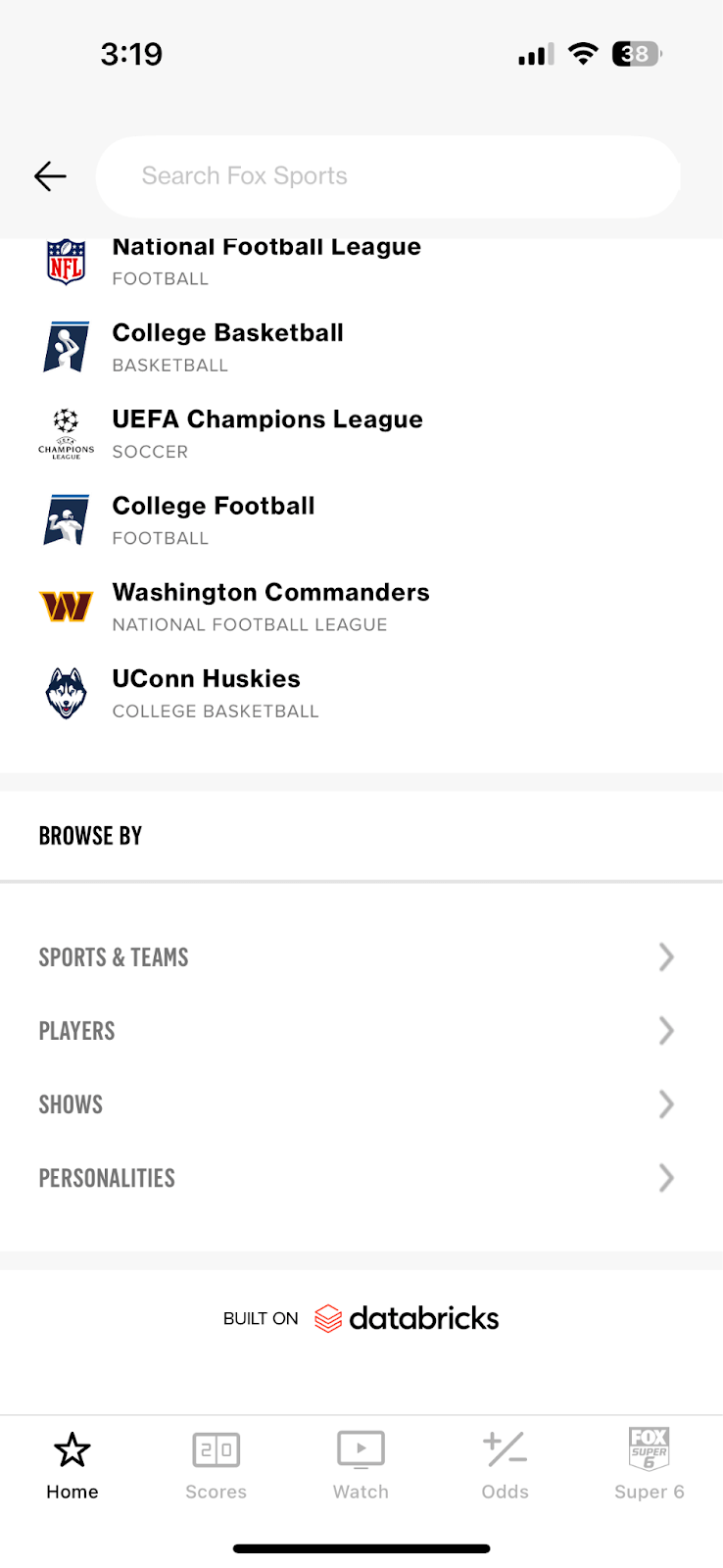723x1568 pixels.
Task: Browse by Personalities
Action: (x=359, y=1178)
